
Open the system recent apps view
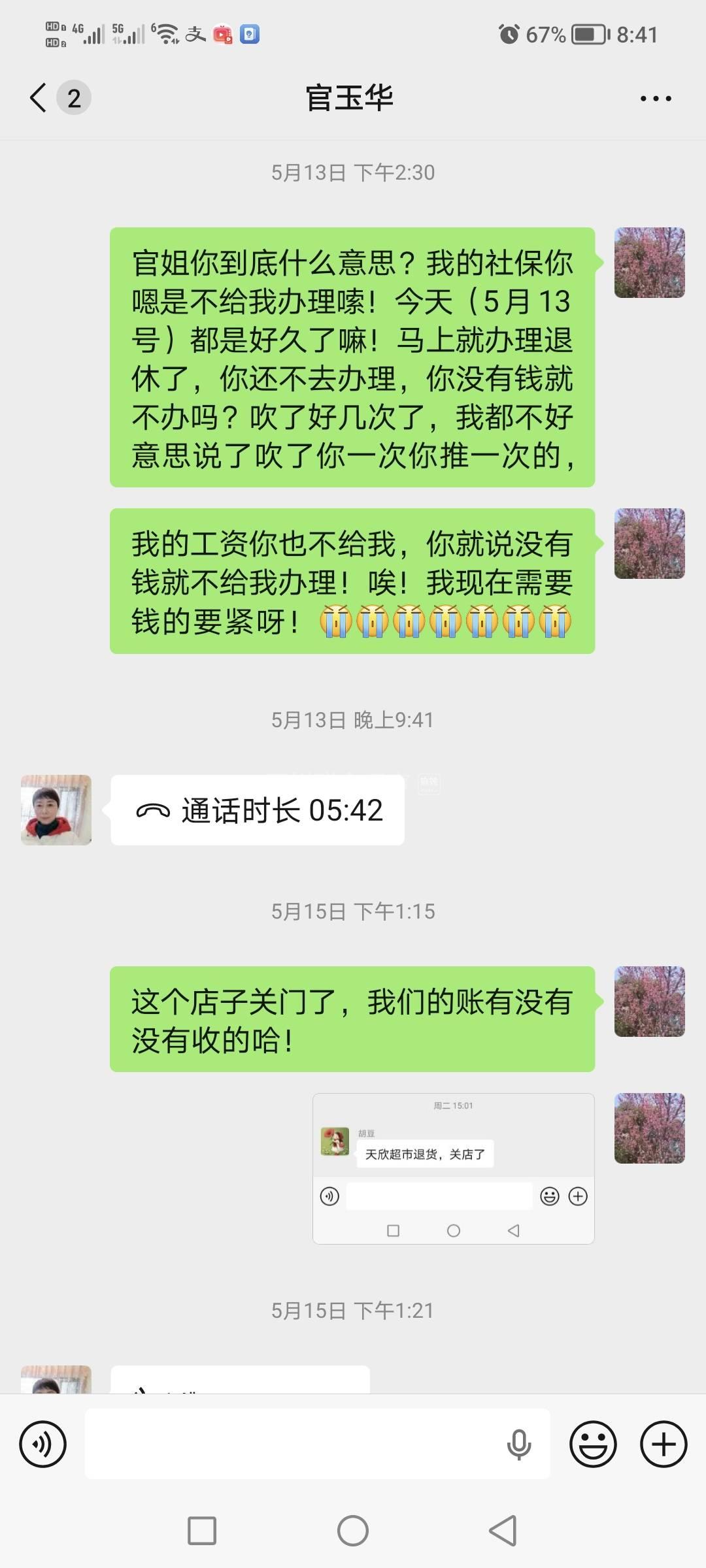(202, 1531)
